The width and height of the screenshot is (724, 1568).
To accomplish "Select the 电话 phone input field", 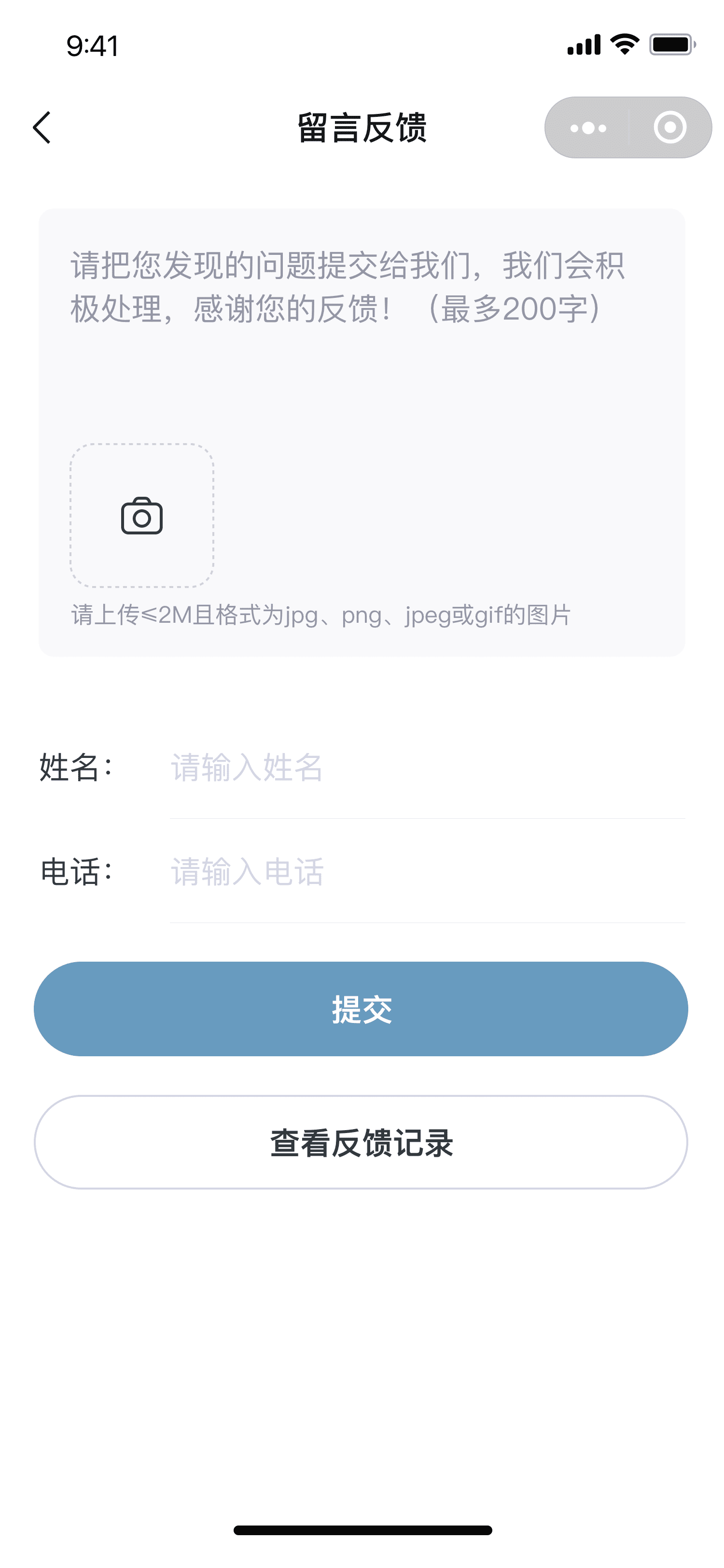I will pos(427,872).
